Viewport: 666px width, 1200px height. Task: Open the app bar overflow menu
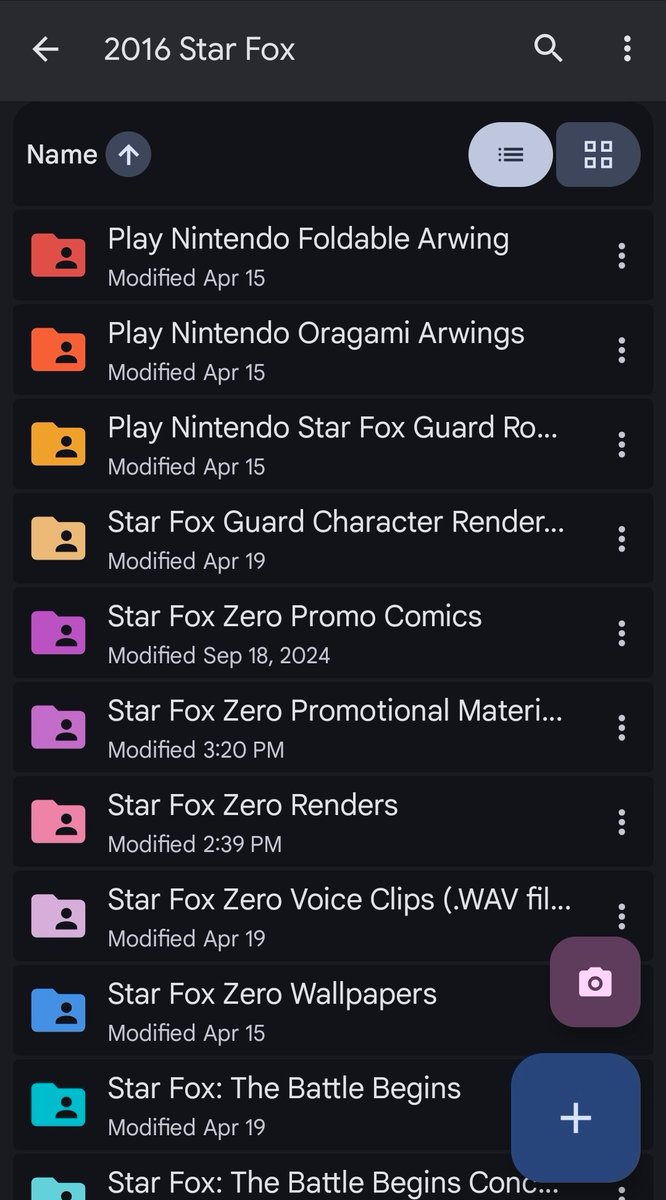(626, 48)
